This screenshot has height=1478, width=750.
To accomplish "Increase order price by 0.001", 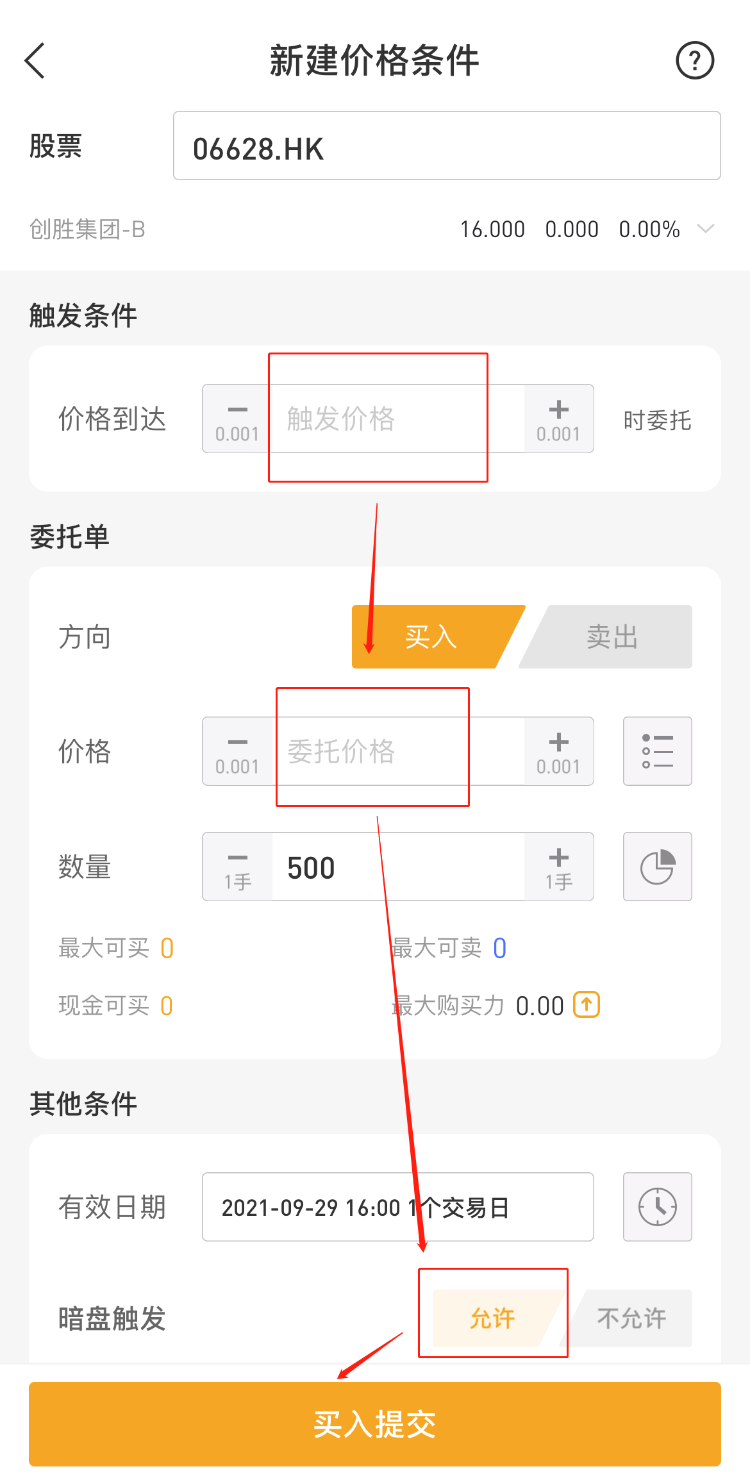I will point(559,751).
